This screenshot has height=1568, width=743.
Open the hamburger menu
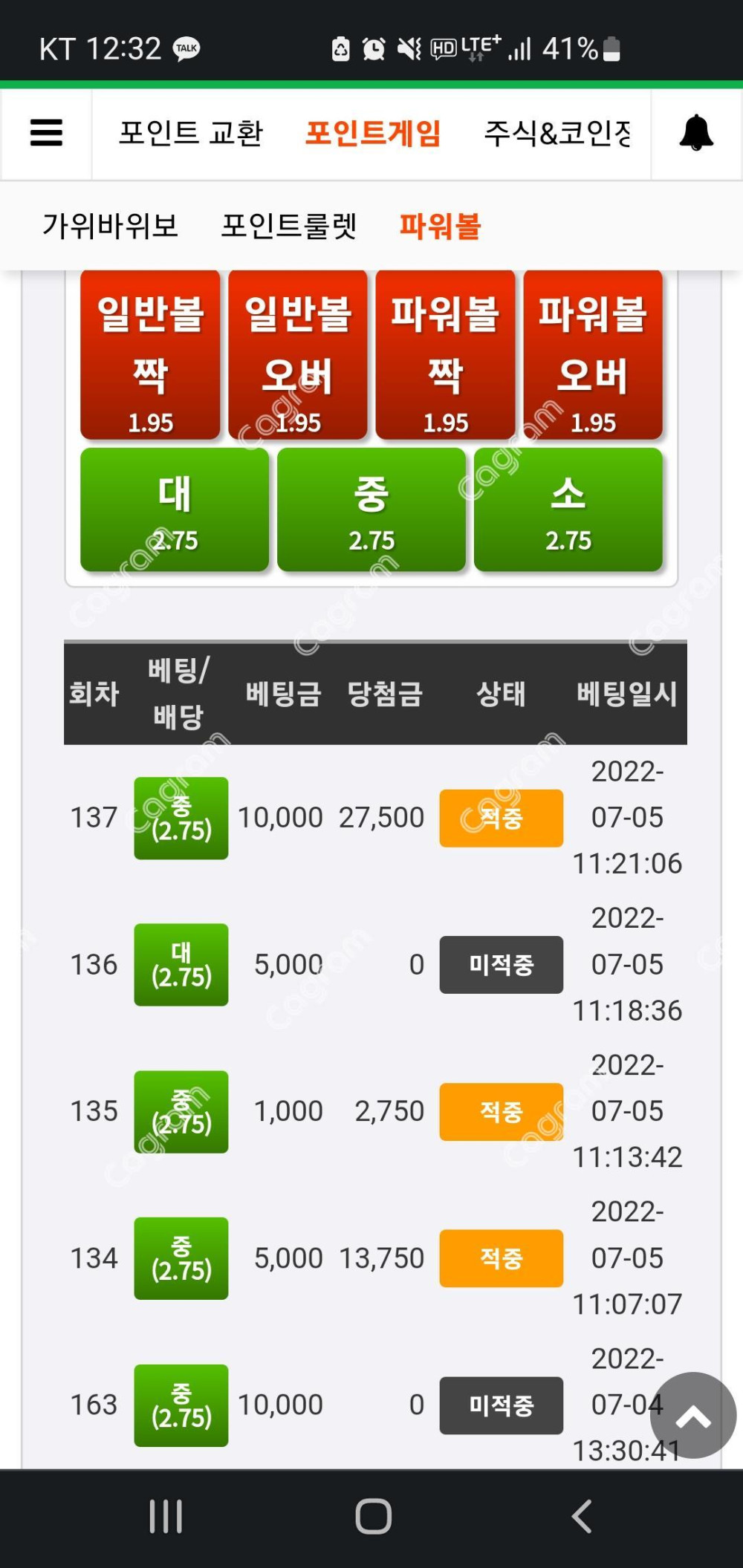pyautogui.click(x=46, y=133)
